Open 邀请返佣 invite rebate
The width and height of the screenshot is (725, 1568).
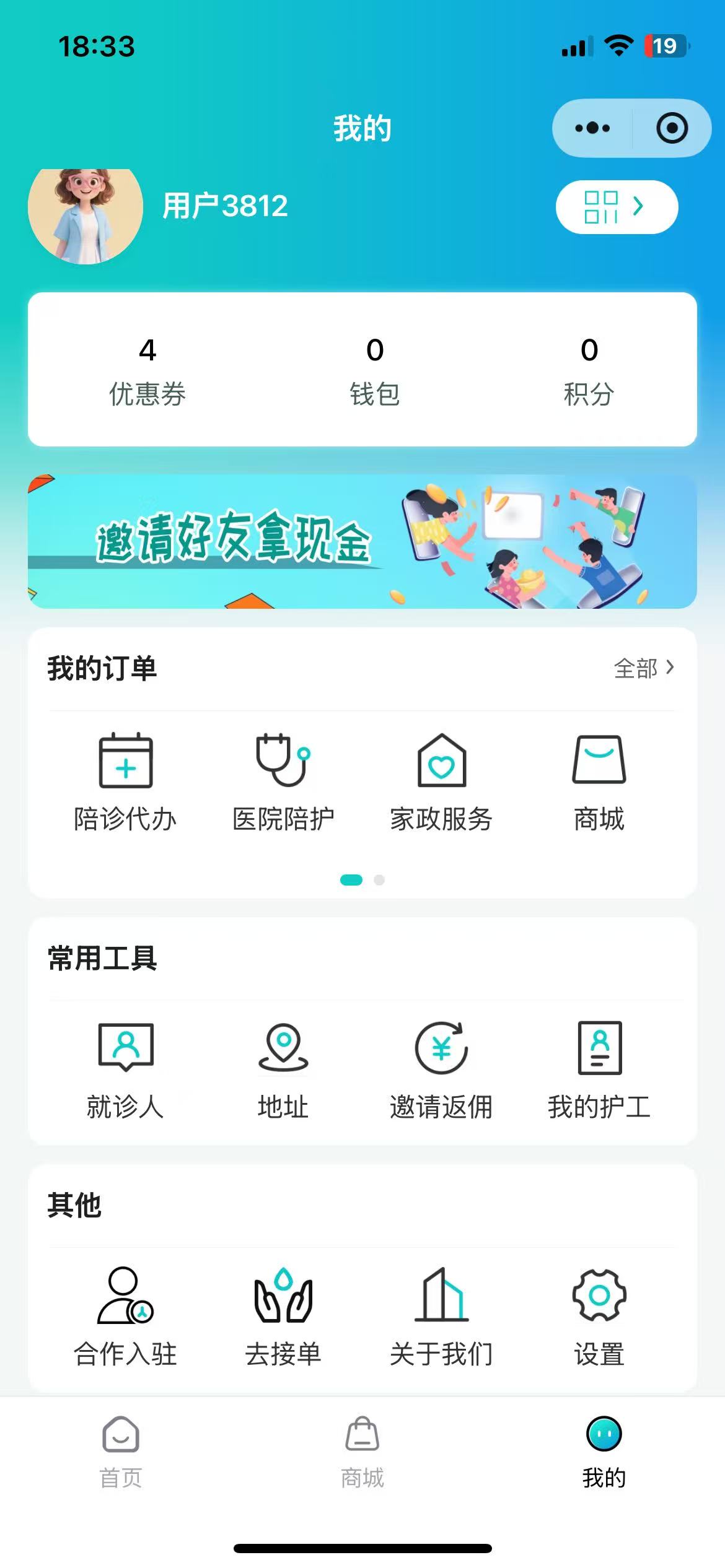click(x=441, y=1070)
